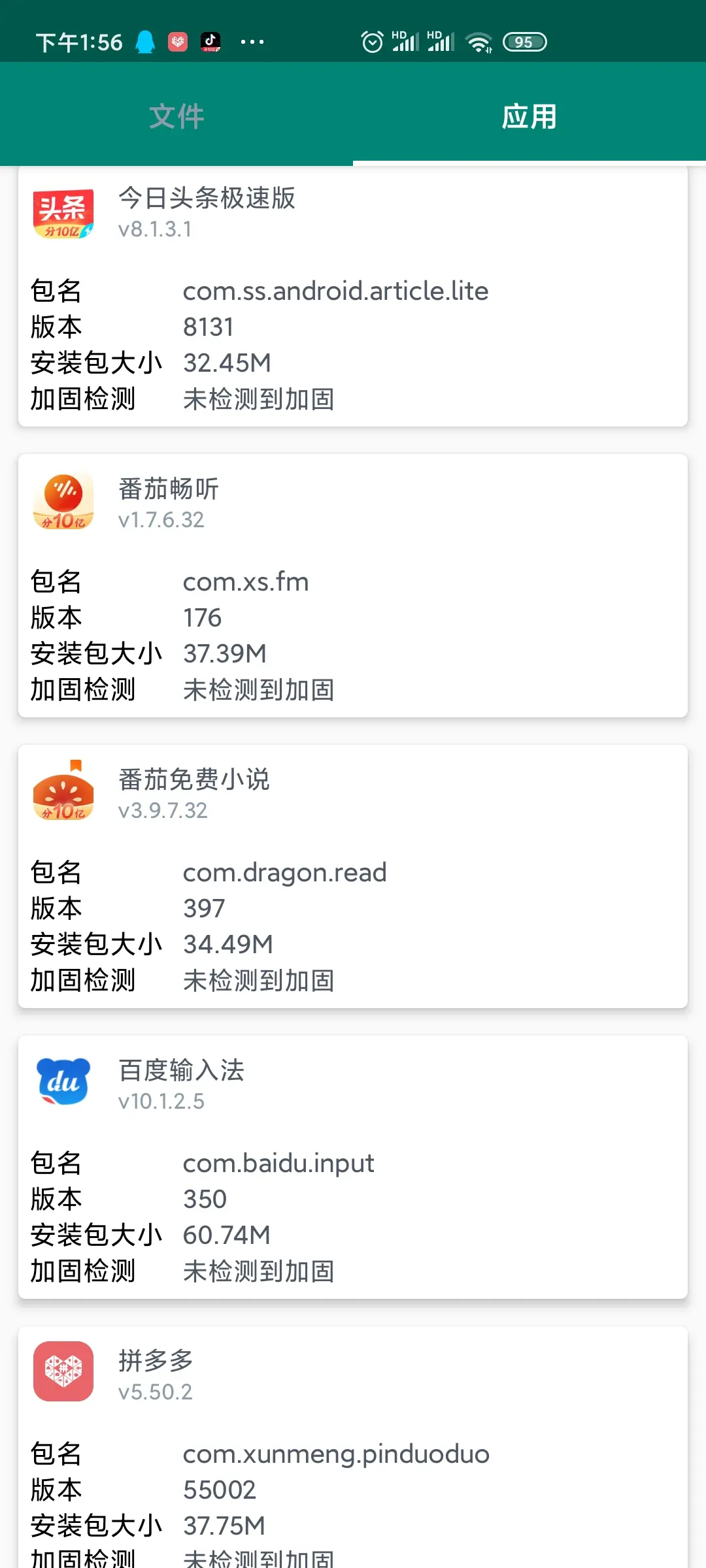Choose the 百度输入法 app card
706x1568 pixels.
pos(353,1167)
